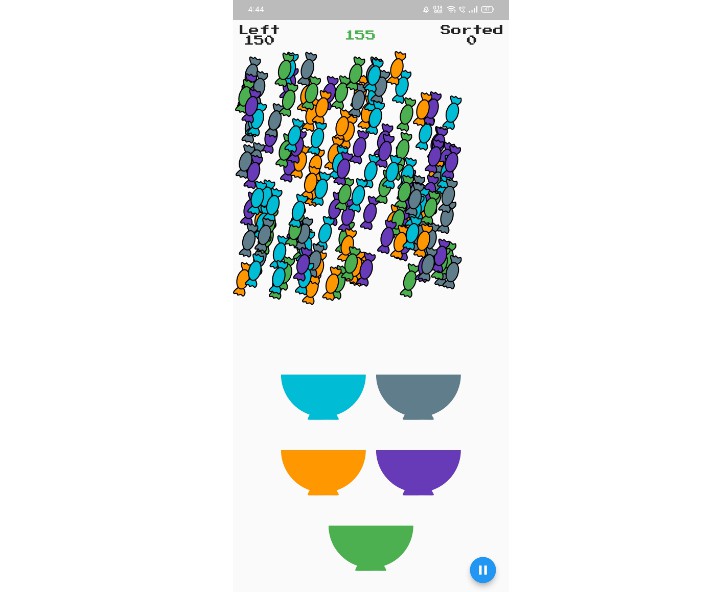The height and width of the screenshot is (592, 716).
Task: Tap the cyan bowl
Action: 323,393
